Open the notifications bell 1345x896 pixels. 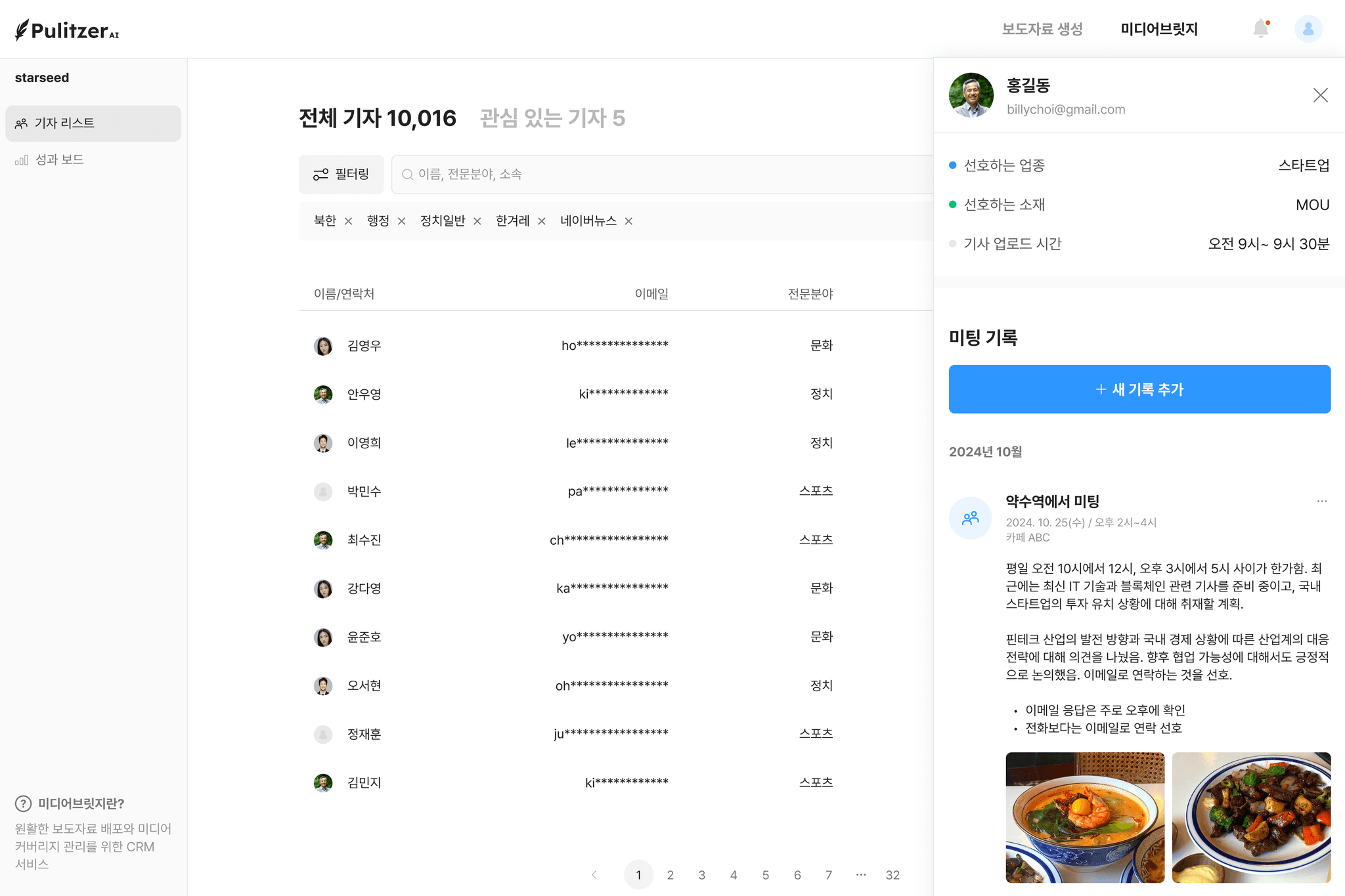point(1260,29)
